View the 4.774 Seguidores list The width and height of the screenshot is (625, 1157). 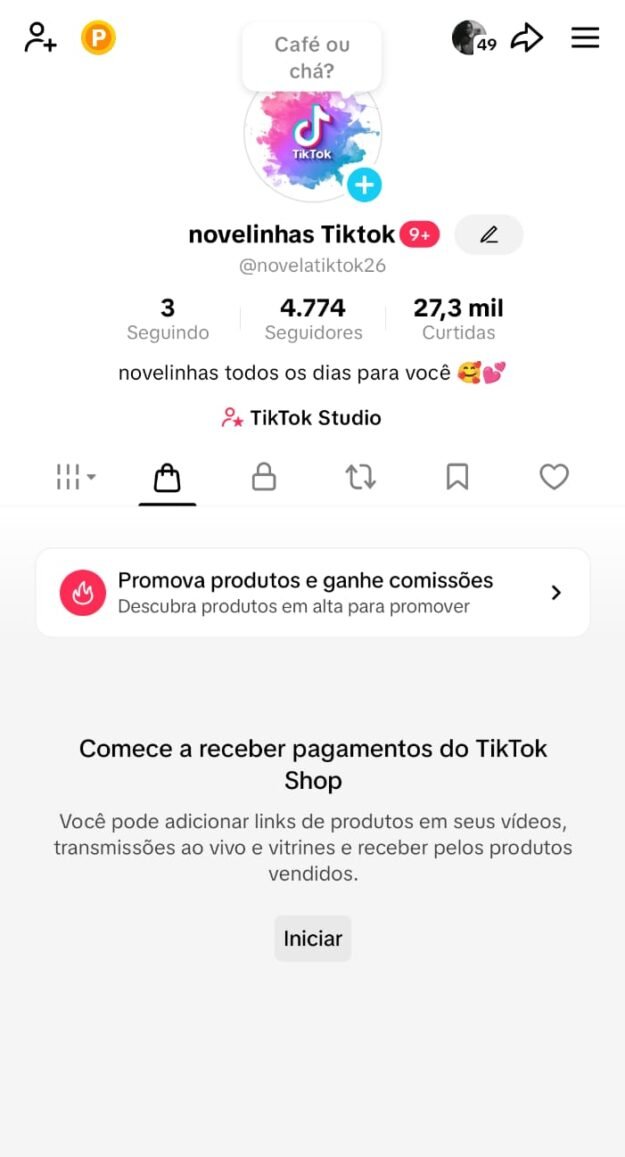tap(313, 319)
